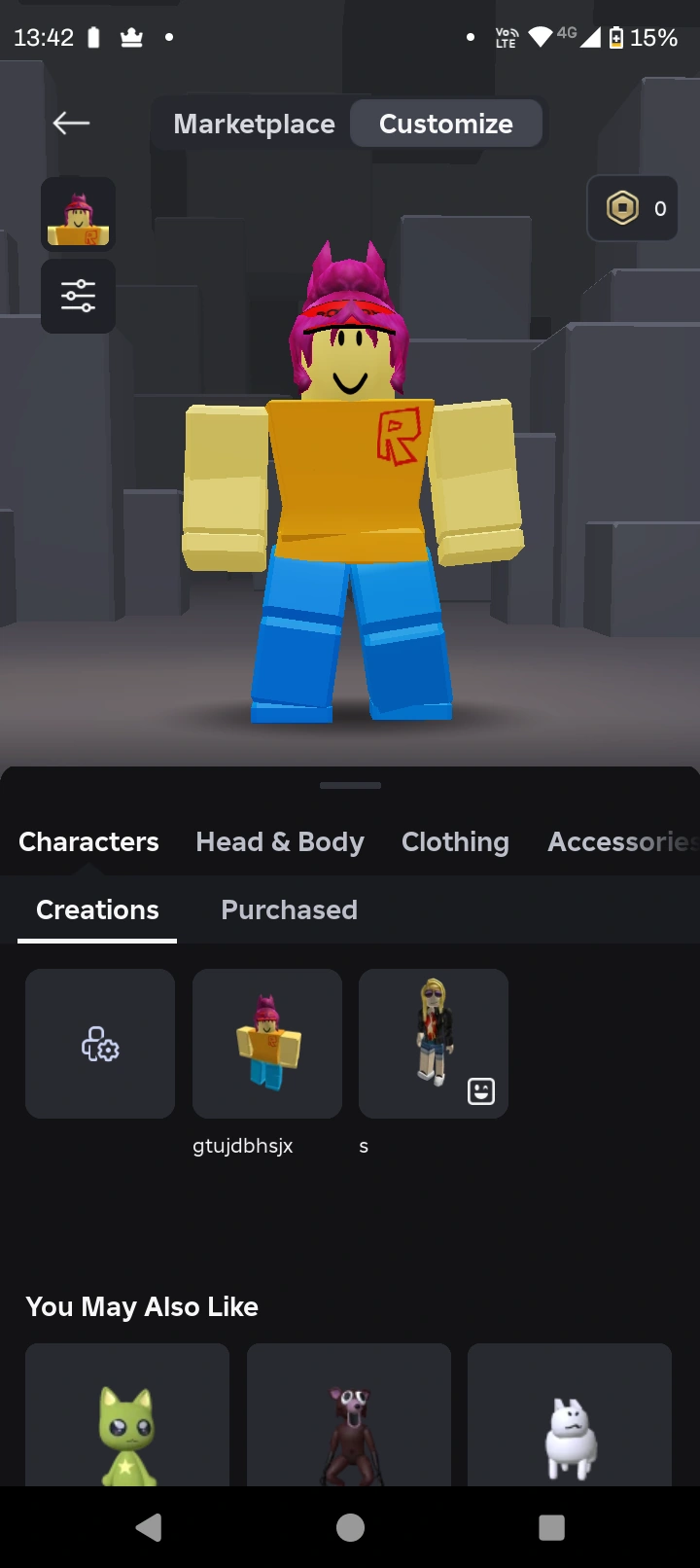
Task: Open the avatar preview thumbnail button
Action: pyautogui.click(x=78, y=214)
